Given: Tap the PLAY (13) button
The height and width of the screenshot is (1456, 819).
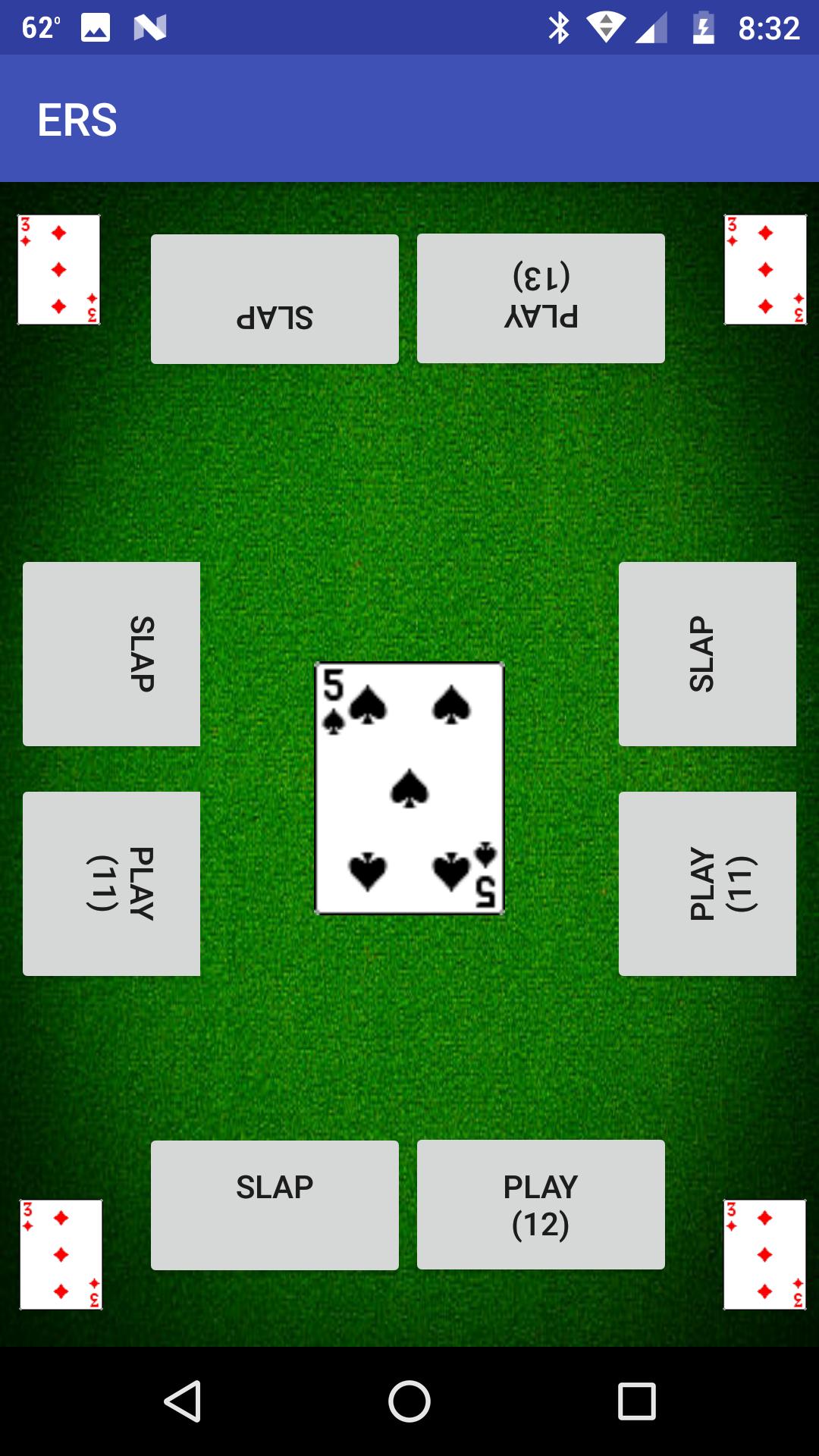Looking at the screenshot, I should click(541, 298).
